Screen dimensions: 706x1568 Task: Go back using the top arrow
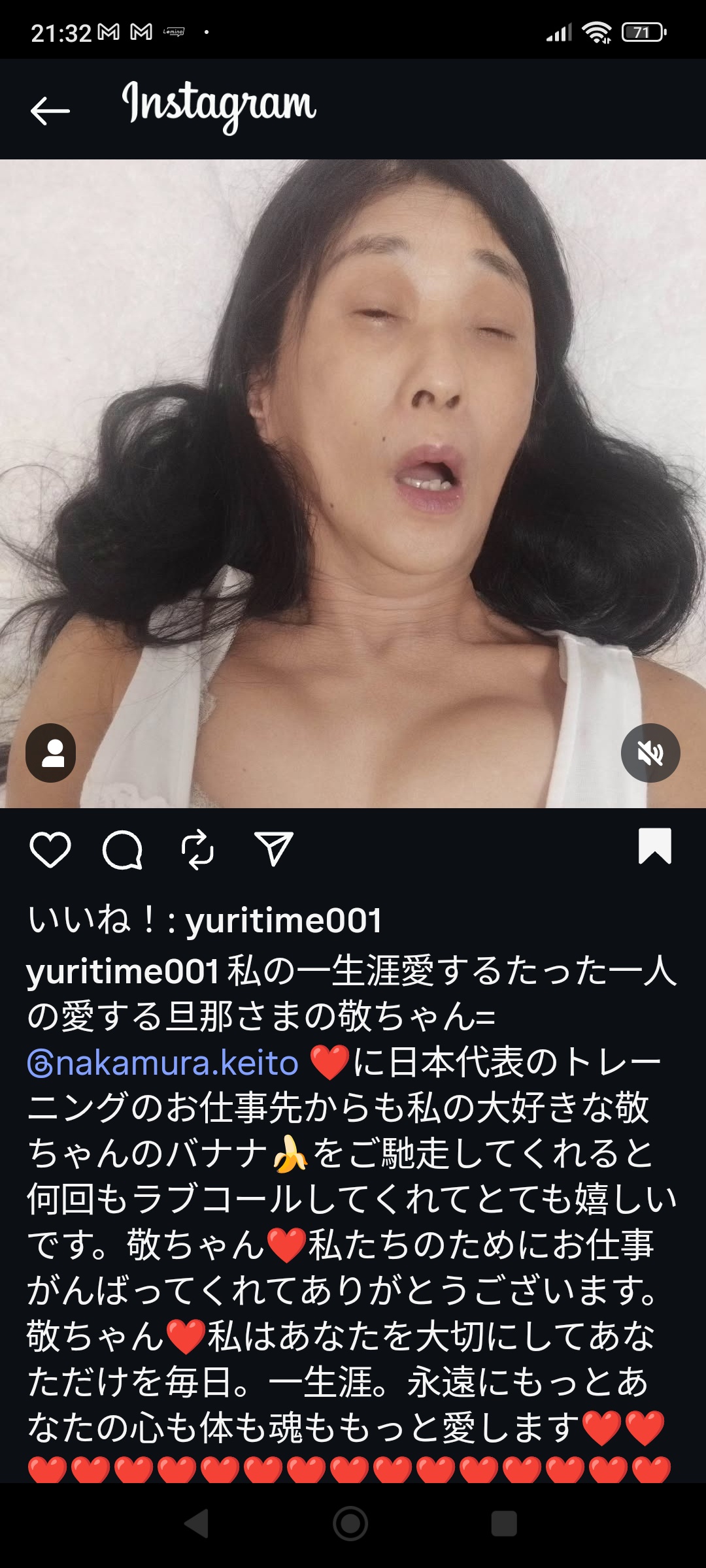[x=50, y=110]
